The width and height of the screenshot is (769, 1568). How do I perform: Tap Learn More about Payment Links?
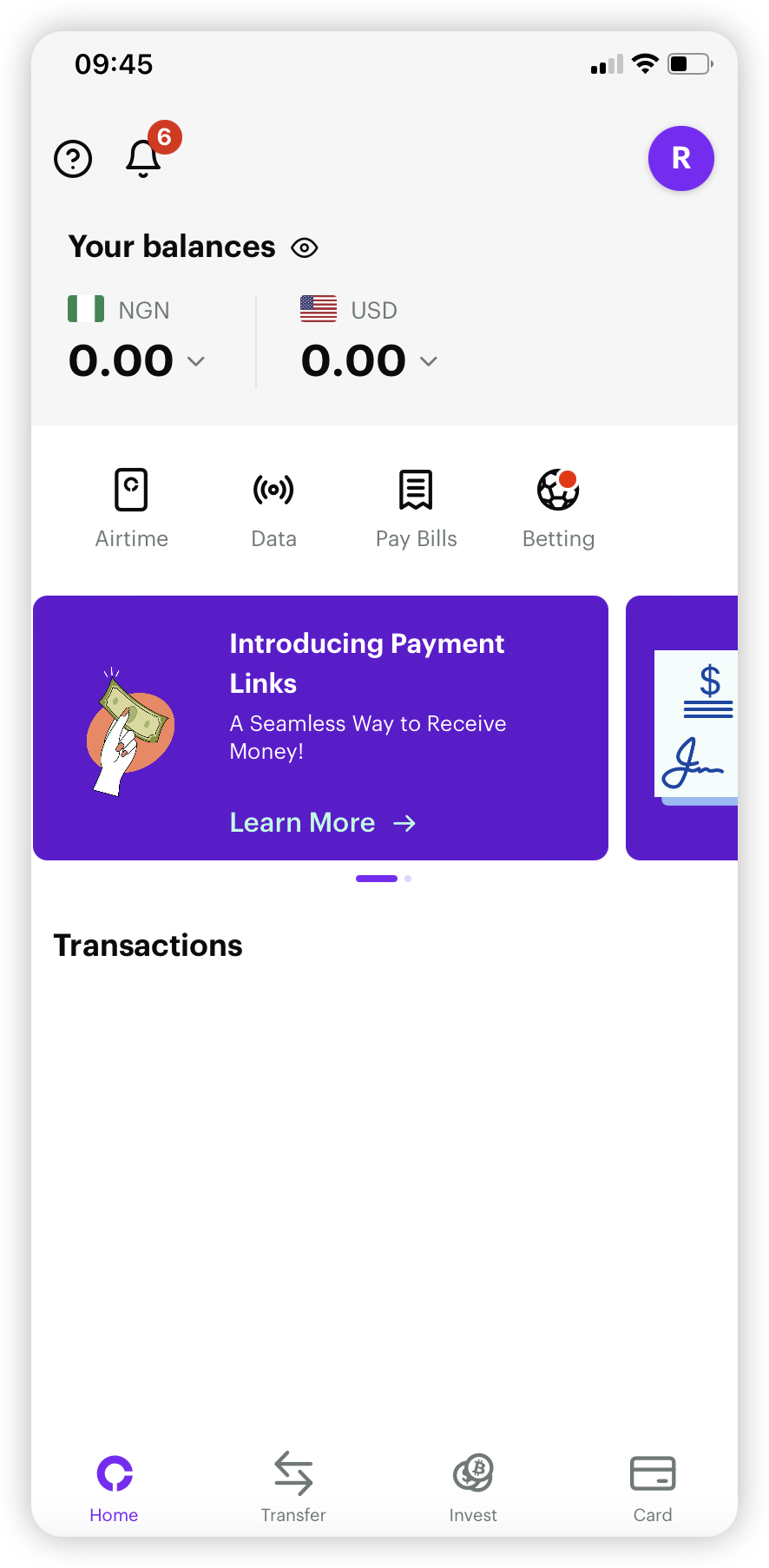click(x=322, y=822)
